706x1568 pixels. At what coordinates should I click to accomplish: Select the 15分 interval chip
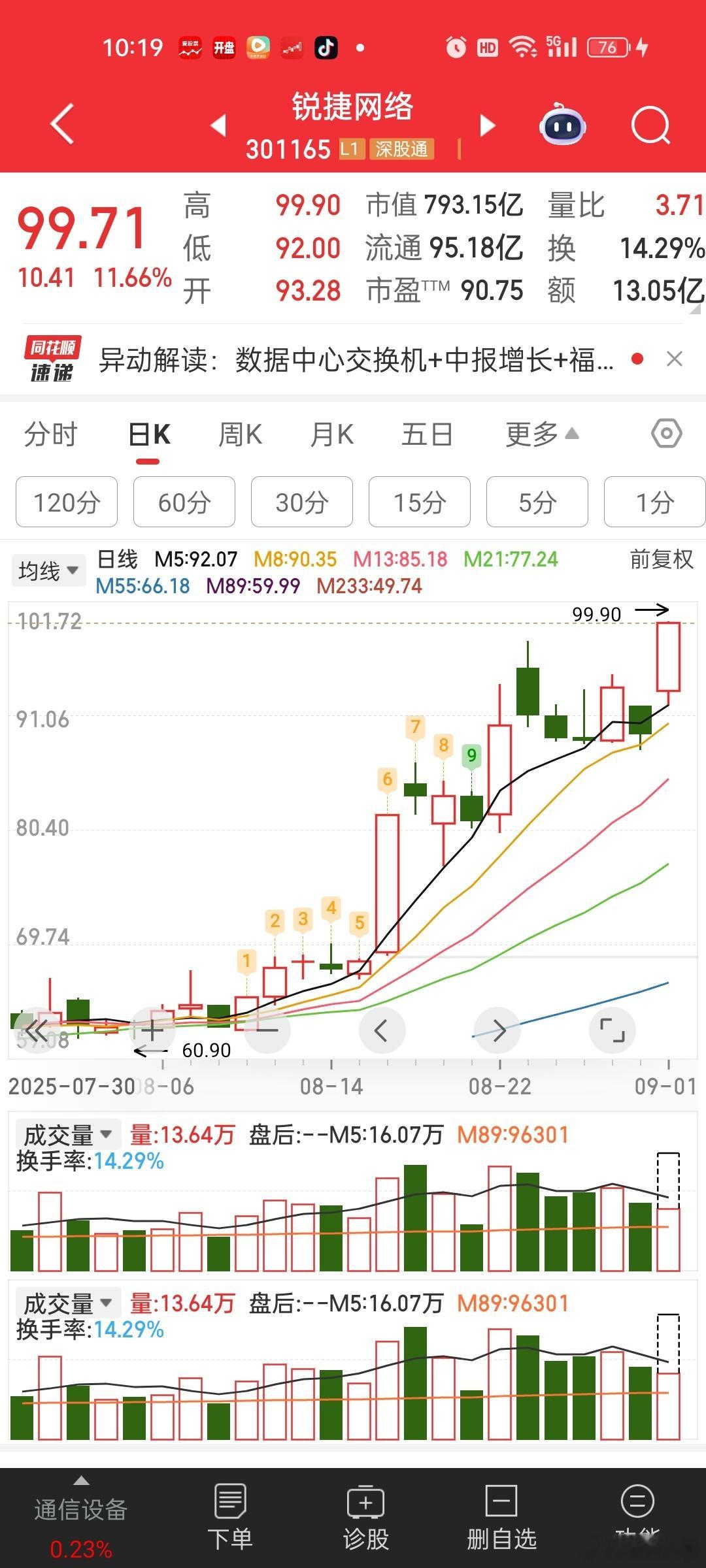pos(420,502)
